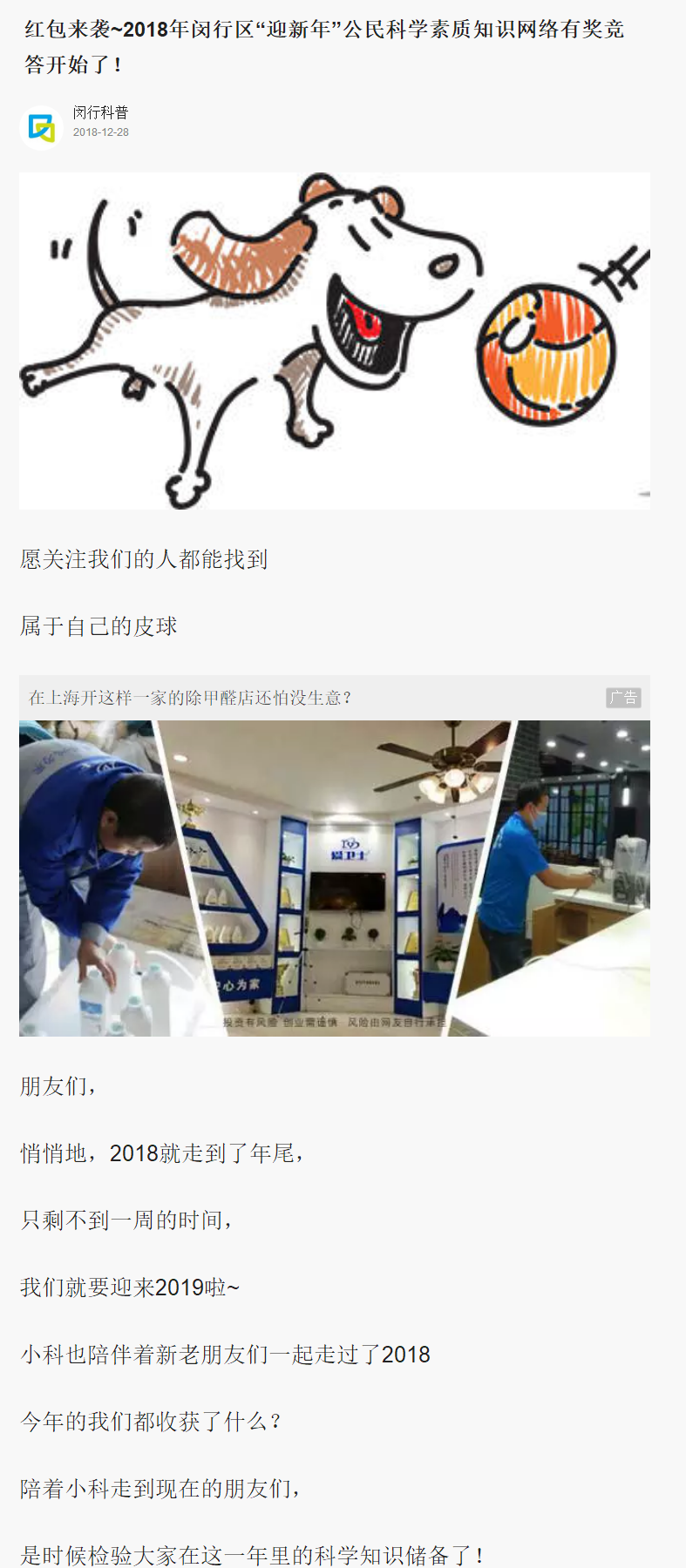Open the formaldehyde removal shop ad image
This screenshot has width=686, height=1568.
[x=334, y=877]
